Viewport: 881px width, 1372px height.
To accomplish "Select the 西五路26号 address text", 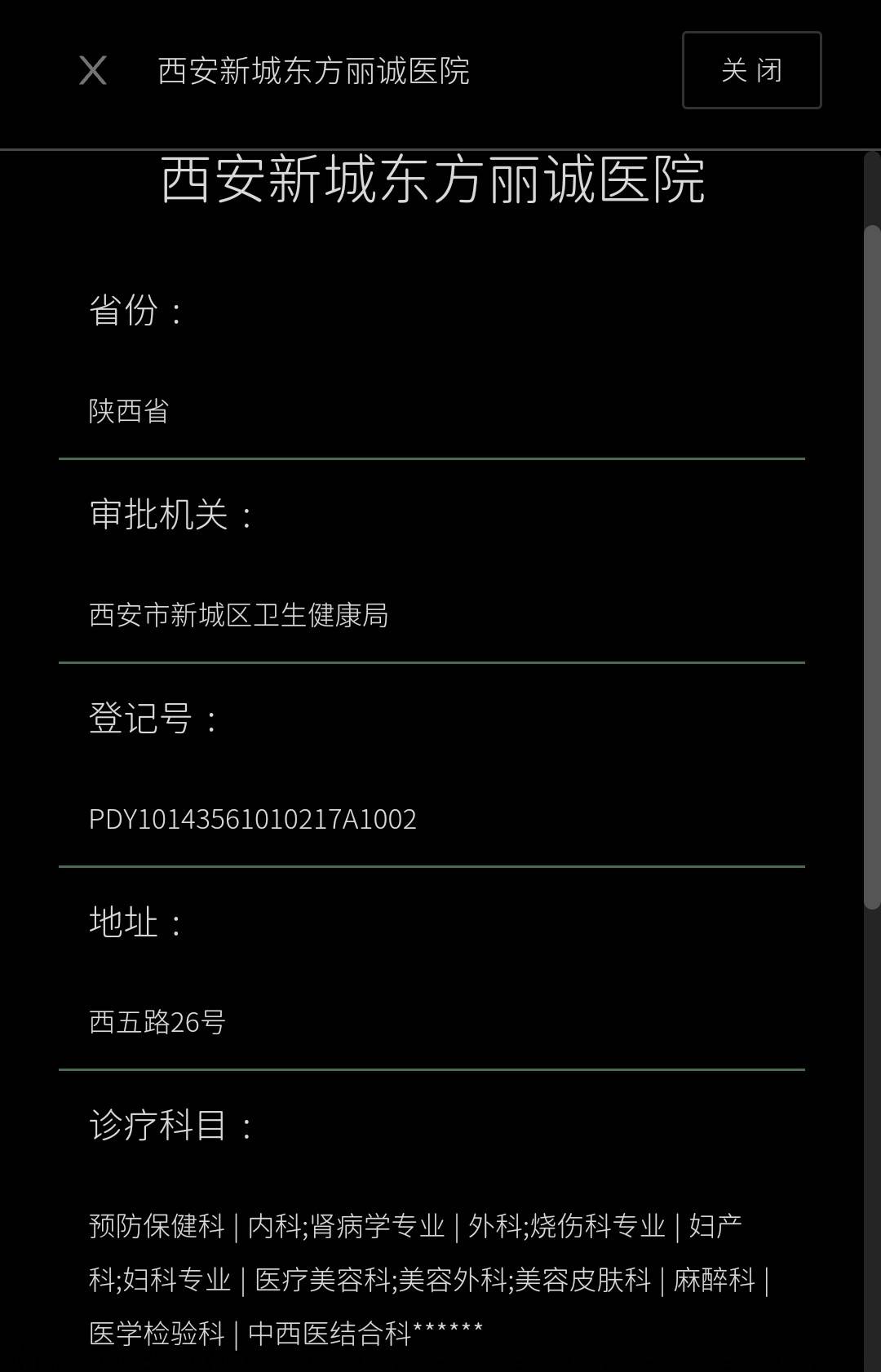I will pyautogui.click(x=159, y=1021).
